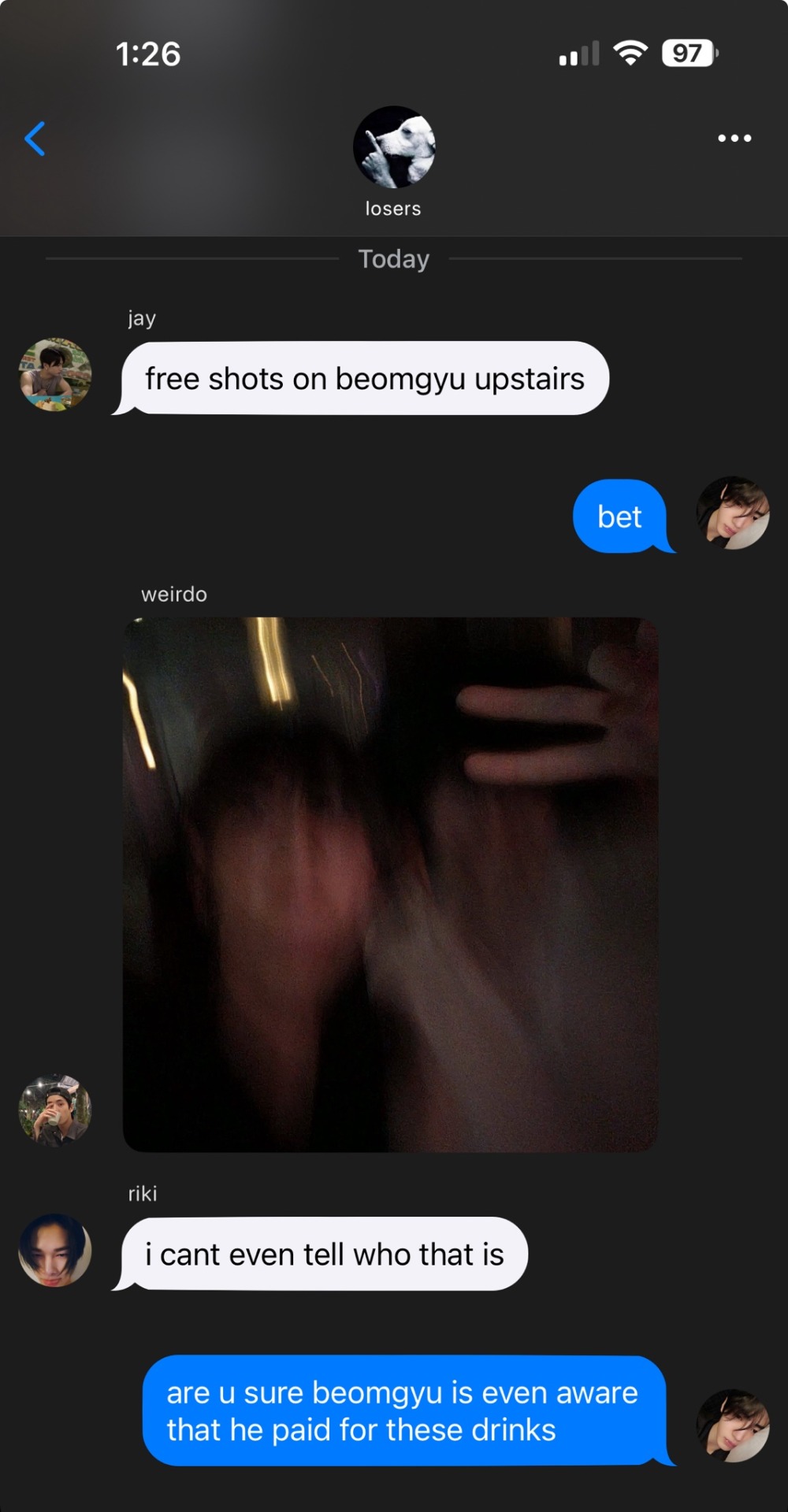Screen dimensions: 788x1512
Task: View the blurry photo sent by weirdo
Action: click(390, 884)
